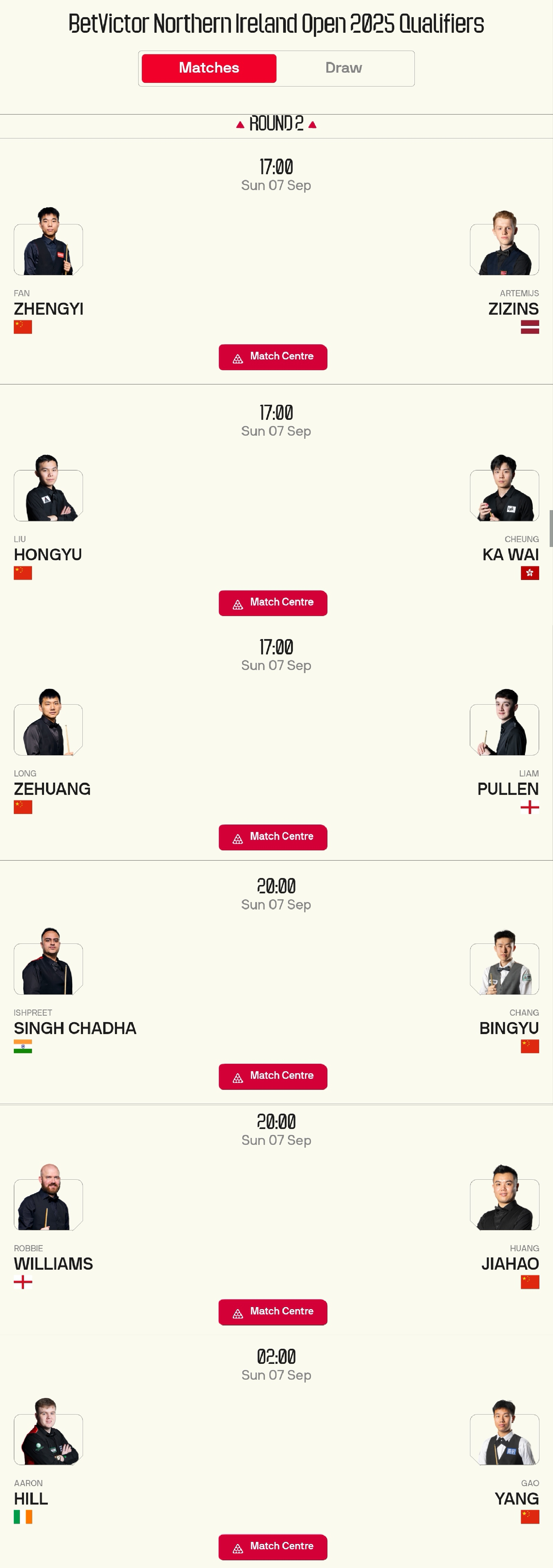Viewport: 553px width, 1568px height.
Task: Tap Robbie Williams' player photo
Action: (48, 1199)
